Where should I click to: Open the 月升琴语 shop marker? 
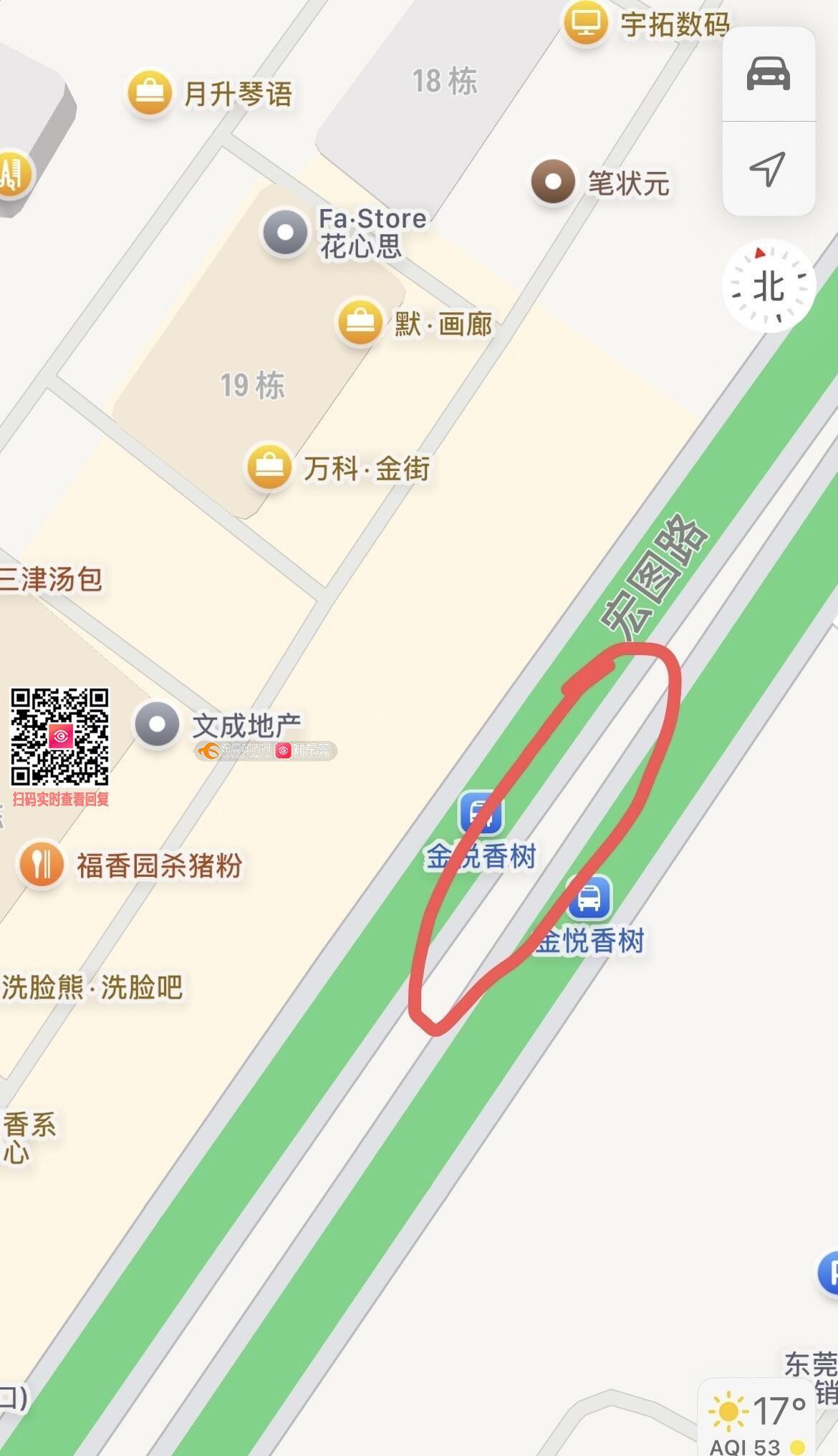pos(150,92)
